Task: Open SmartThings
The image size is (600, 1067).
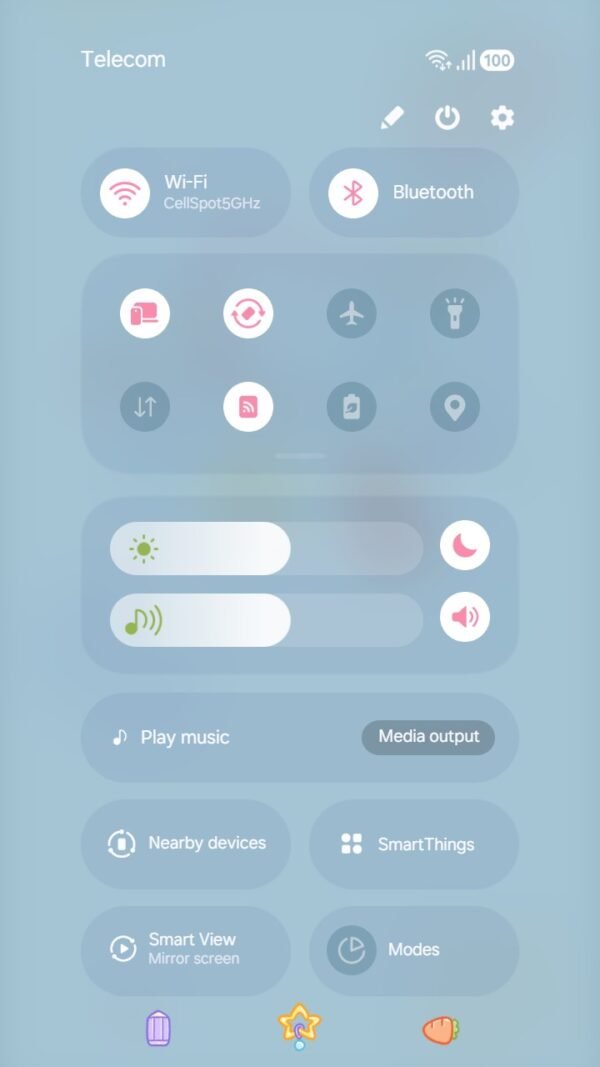Action: pyautogui.click(x=413, y=844)
